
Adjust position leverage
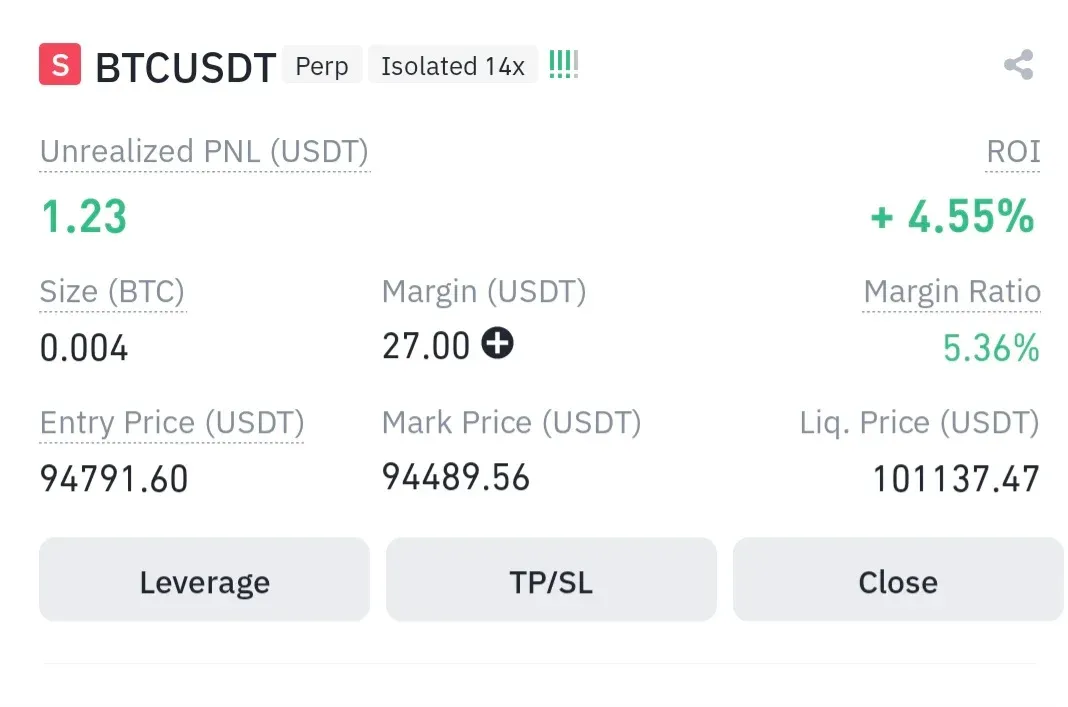(204, 582)
